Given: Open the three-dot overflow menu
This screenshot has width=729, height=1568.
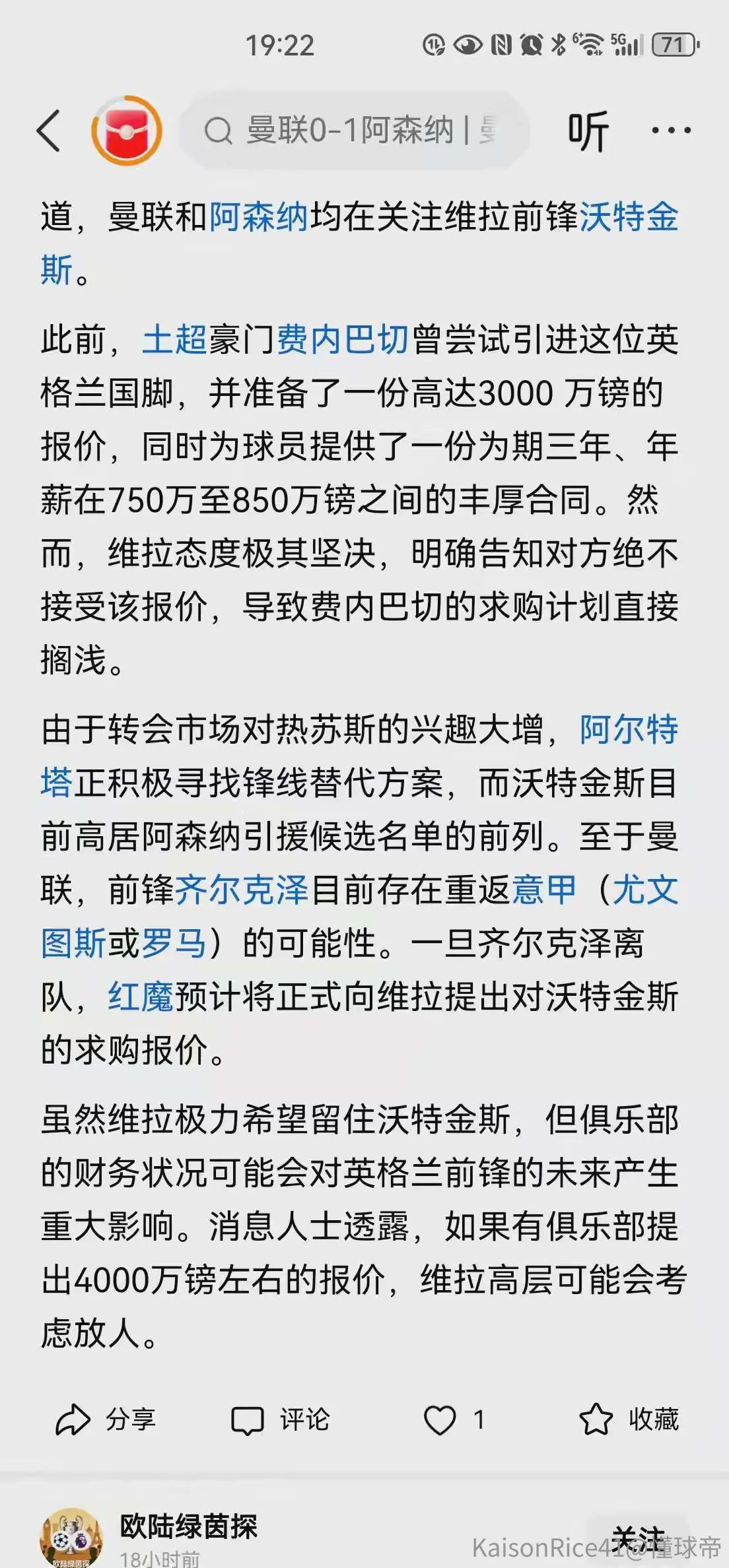Looking at the screenshot, I should (671, 131).
